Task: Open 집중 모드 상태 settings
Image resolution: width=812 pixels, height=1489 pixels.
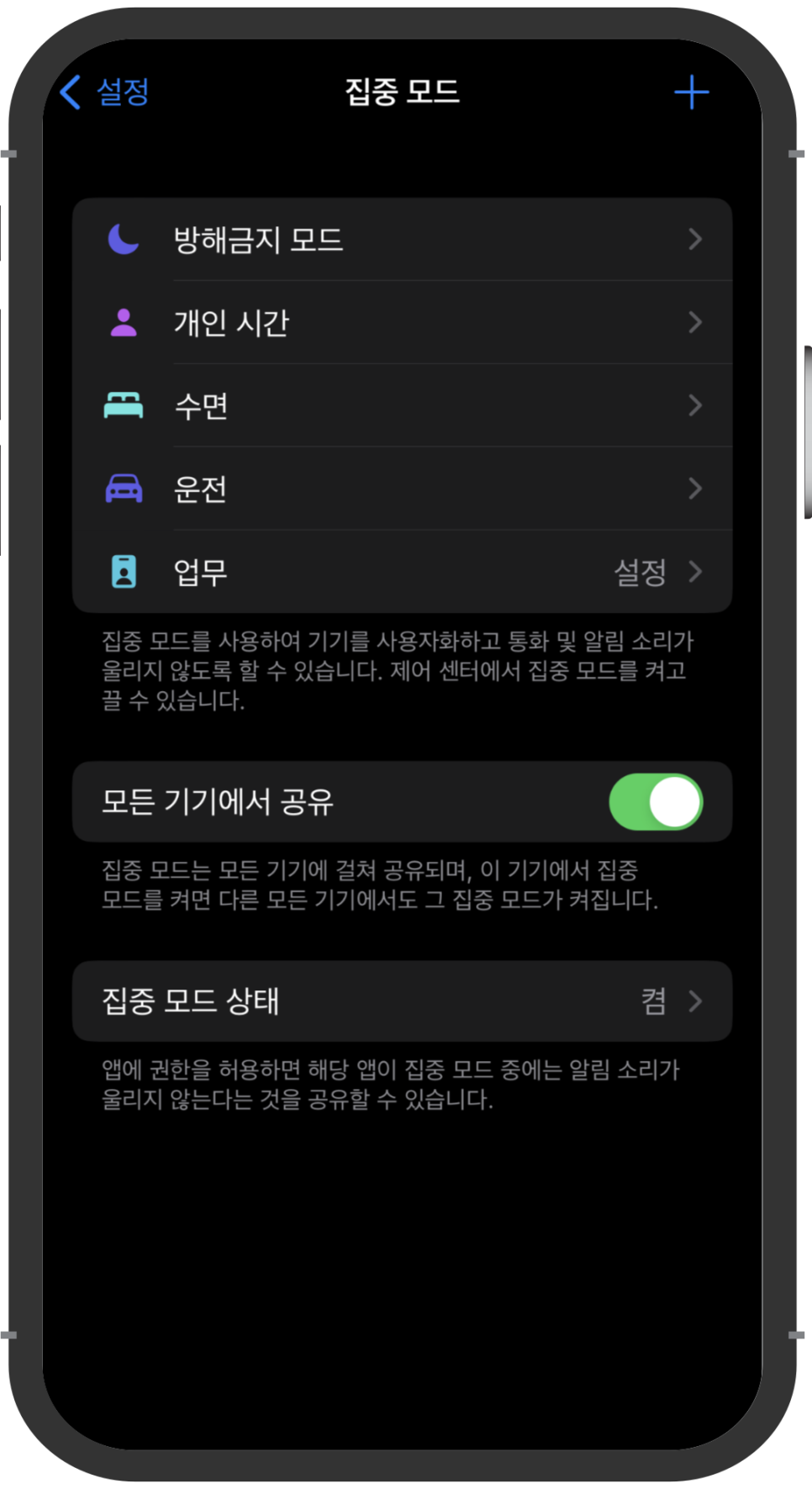Action: point(402,1001)
